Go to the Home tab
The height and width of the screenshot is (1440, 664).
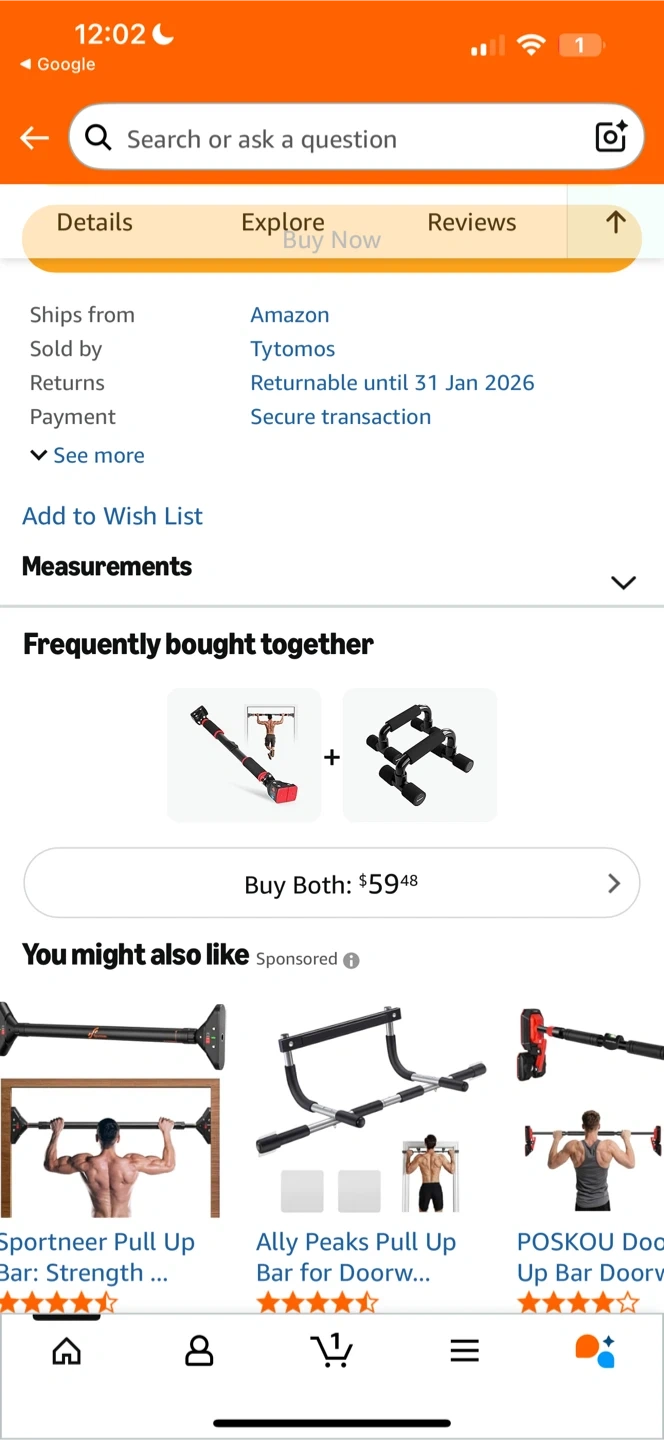coord(66,1351)
